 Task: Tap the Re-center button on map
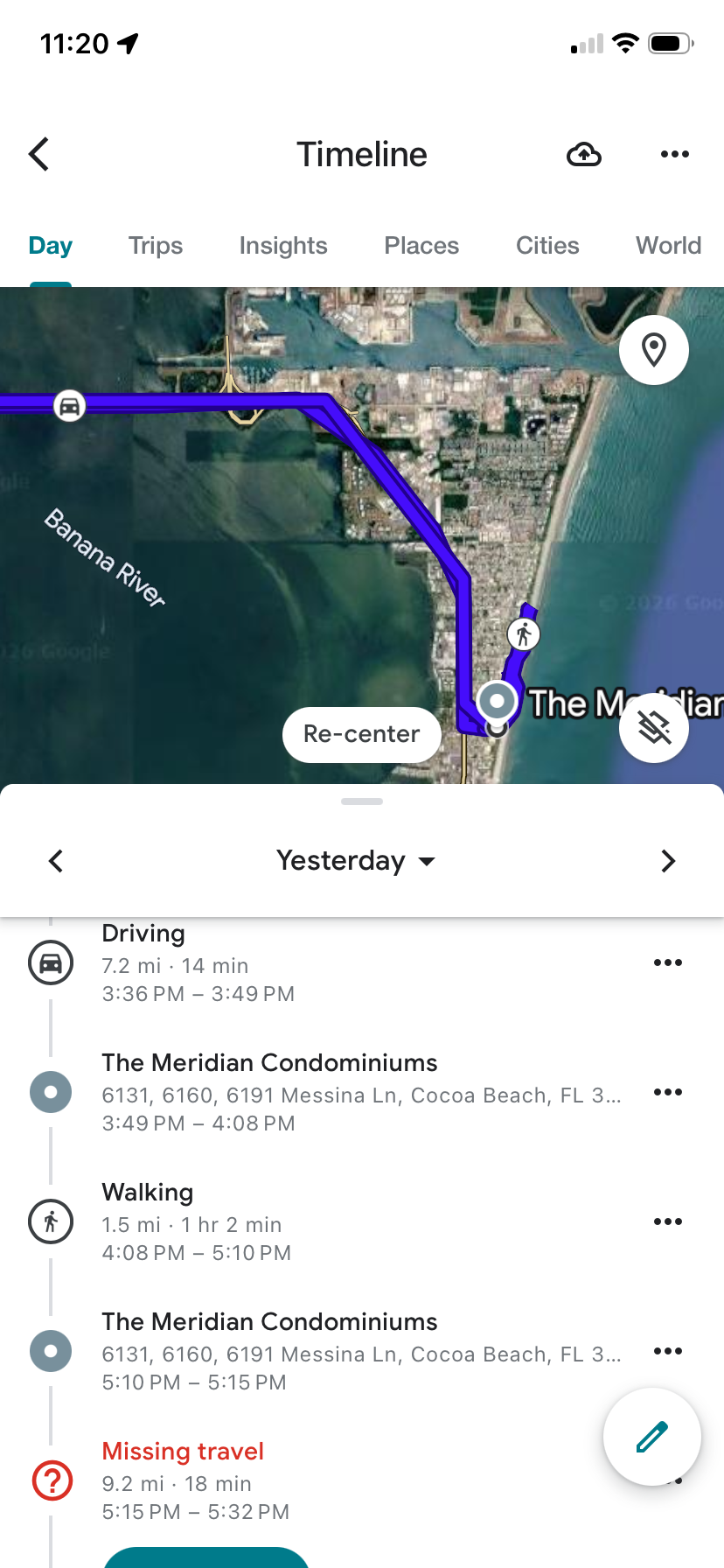(x=361, y=734)
